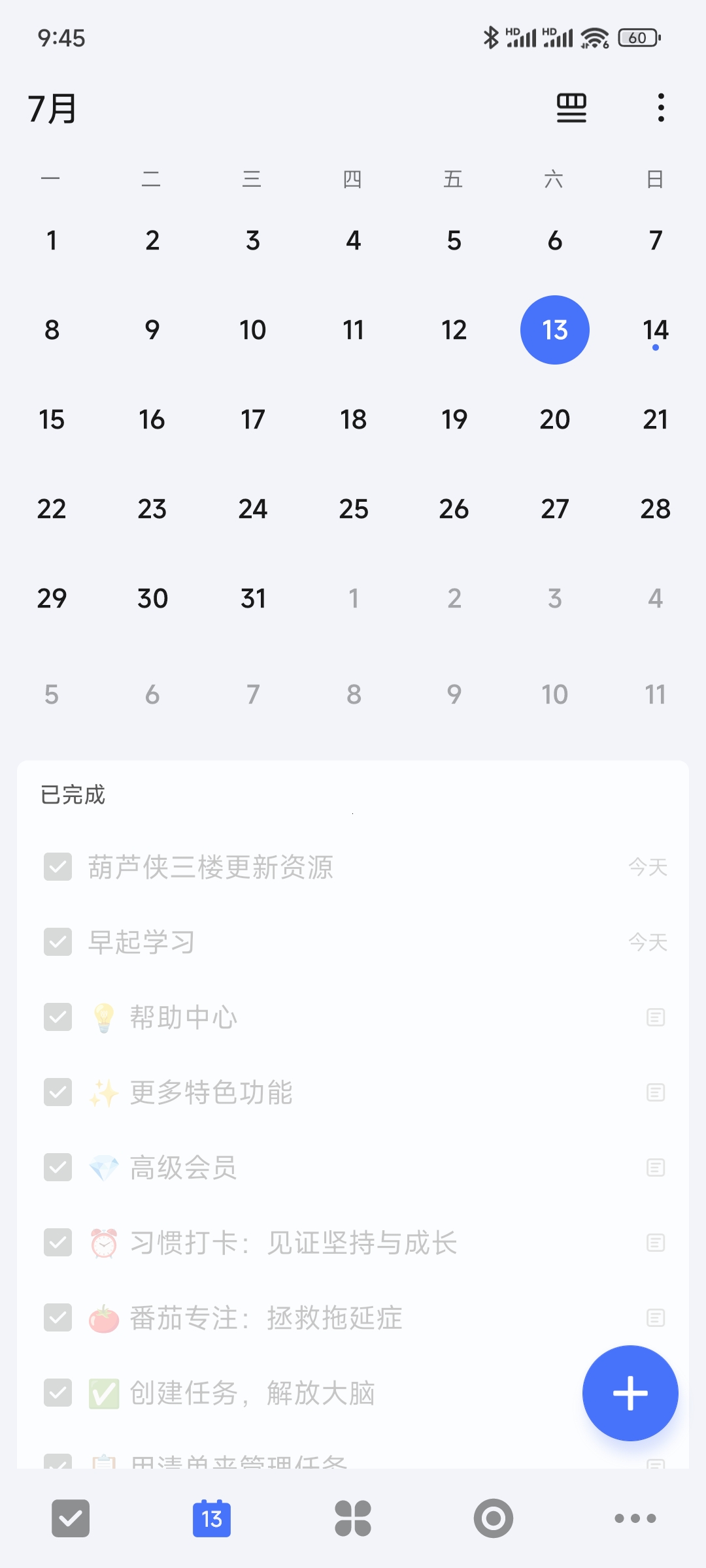Viewport: 706px width, 1568px height.
Task: Uncheck the 葫芦侠三楼更新资源 task
Action: (58, 867)
